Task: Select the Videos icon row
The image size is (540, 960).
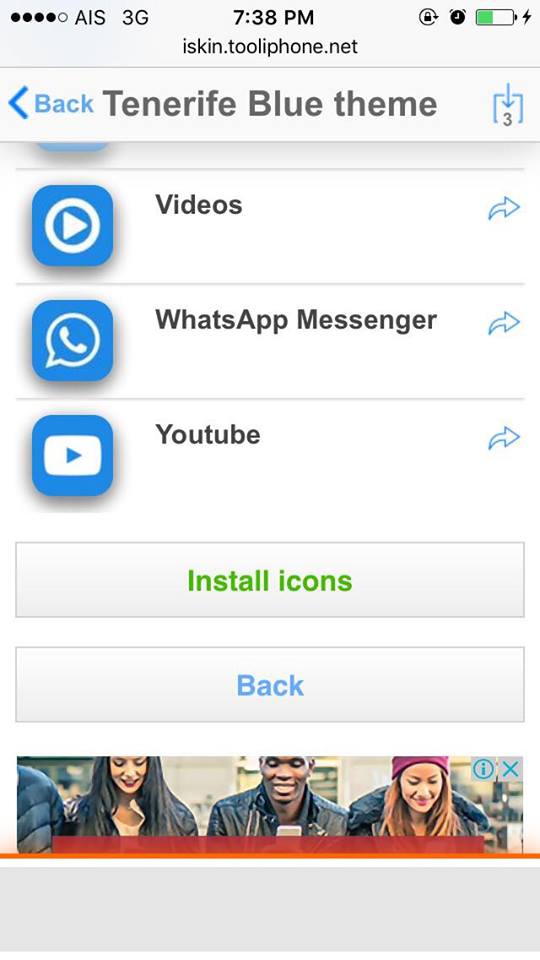Action: coord(270,226)
